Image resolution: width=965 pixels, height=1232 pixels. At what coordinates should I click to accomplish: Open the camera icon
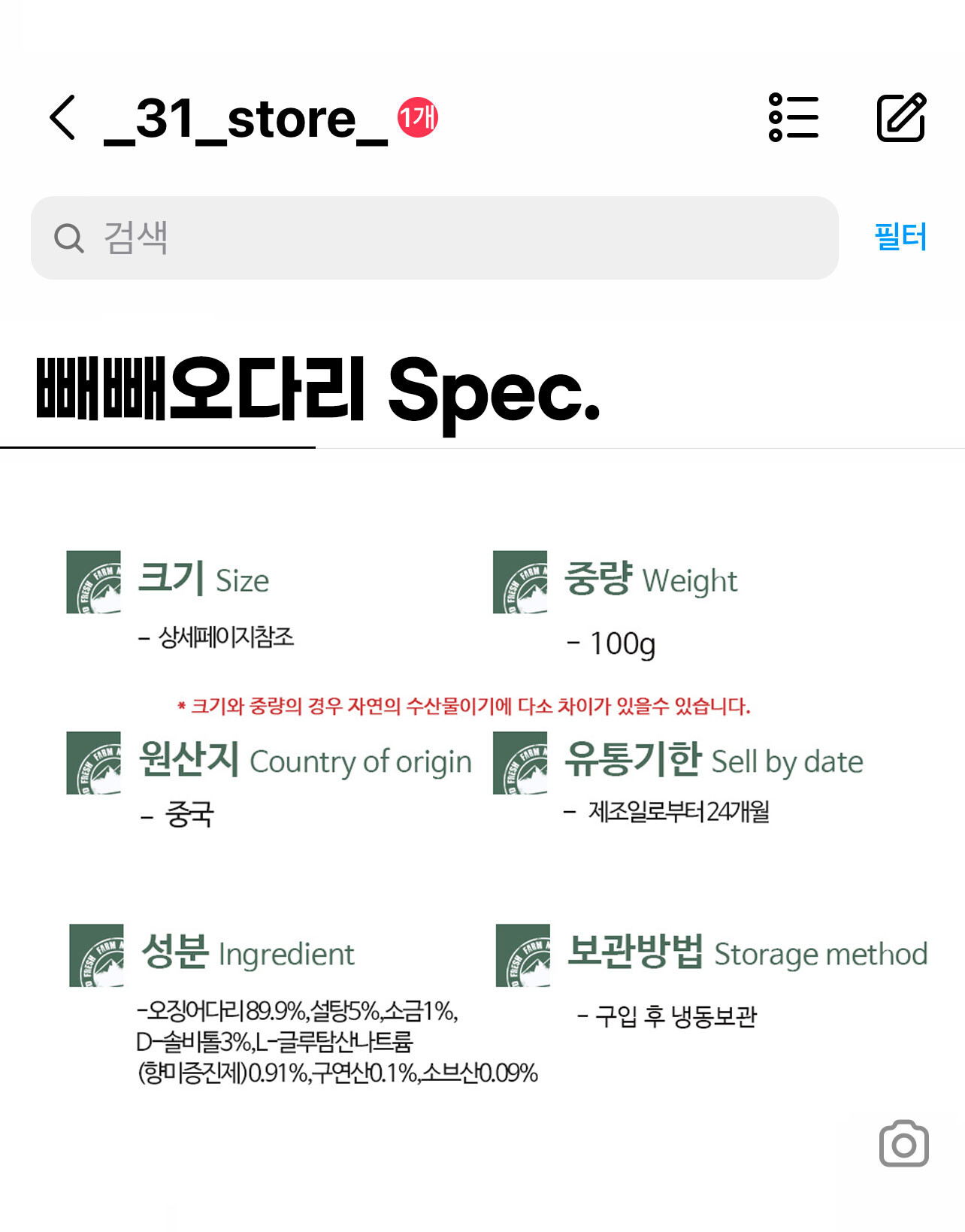pos(903,1144)
